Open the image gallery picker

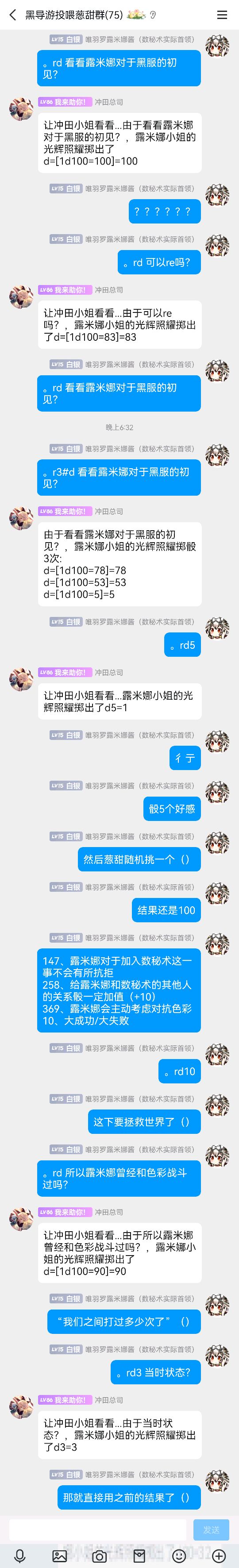pos(60,1556)
